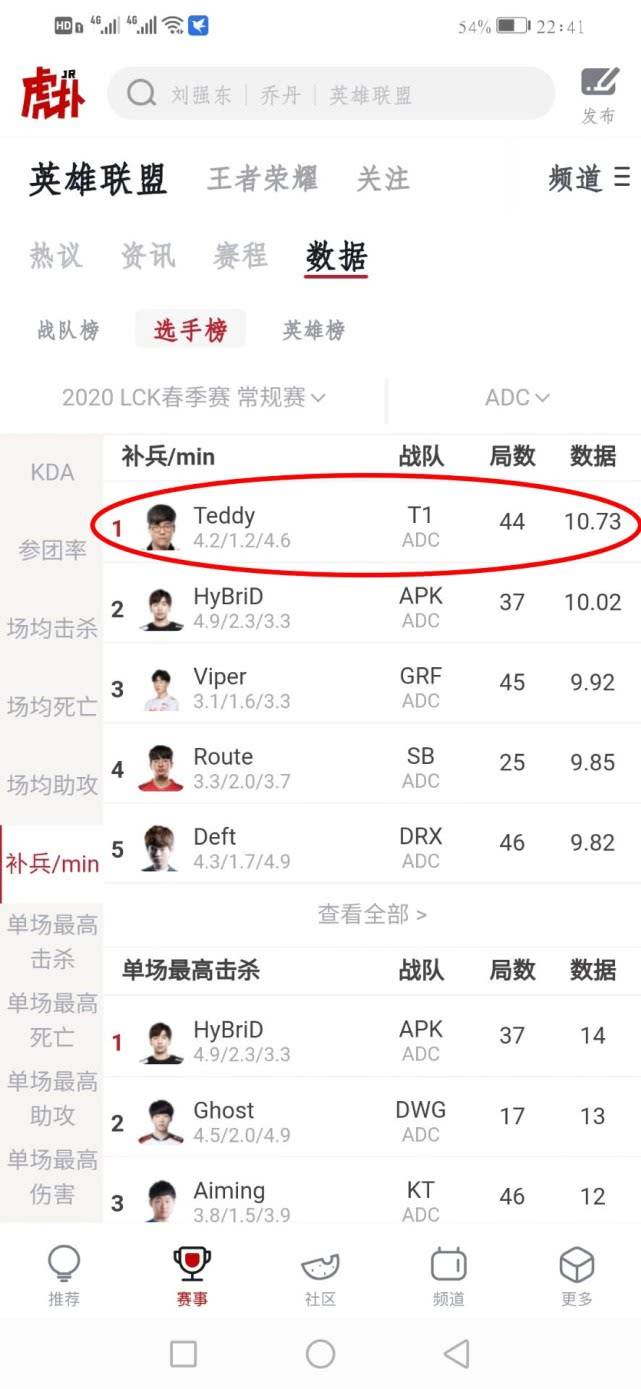Screen dimensions: 641x1389
Task: Go to the 赛程 schedule tab
Action: tap(240, 256)
